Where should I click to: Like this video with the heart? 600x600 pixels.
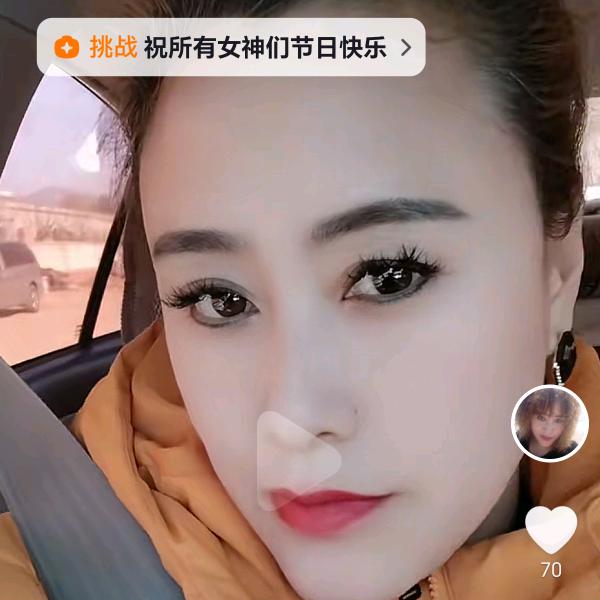551,529
